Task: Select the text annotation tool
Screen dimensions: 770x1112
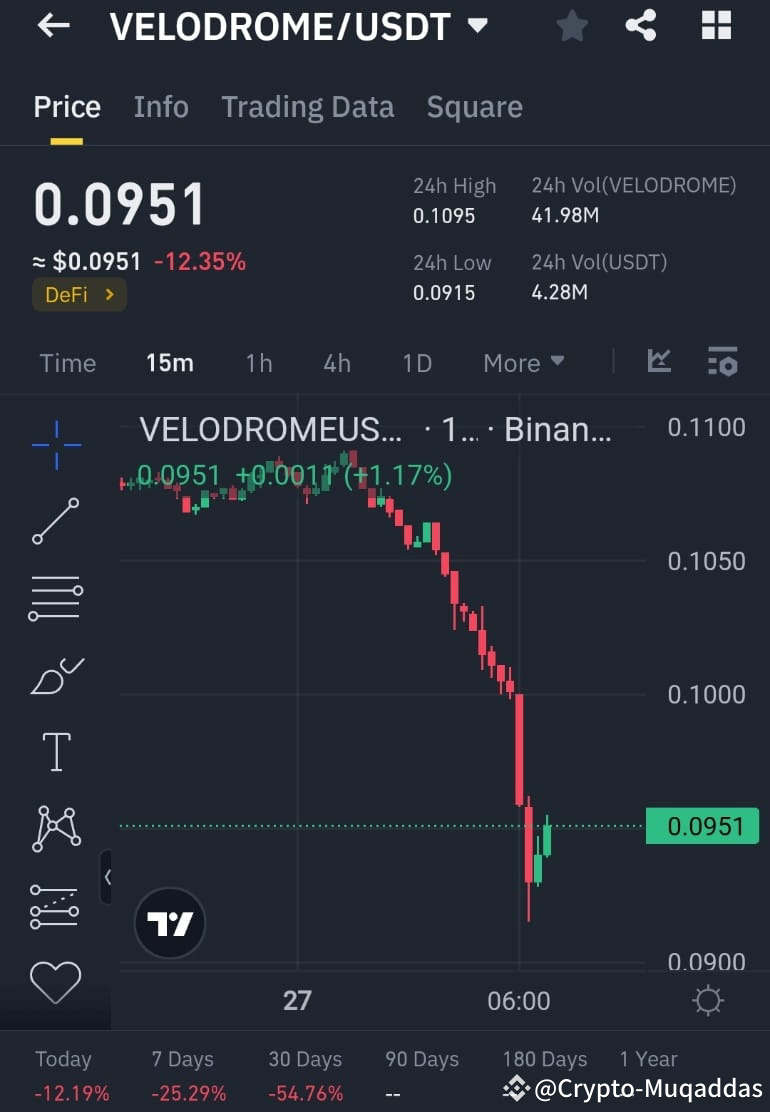Action: tap(55, 752)
